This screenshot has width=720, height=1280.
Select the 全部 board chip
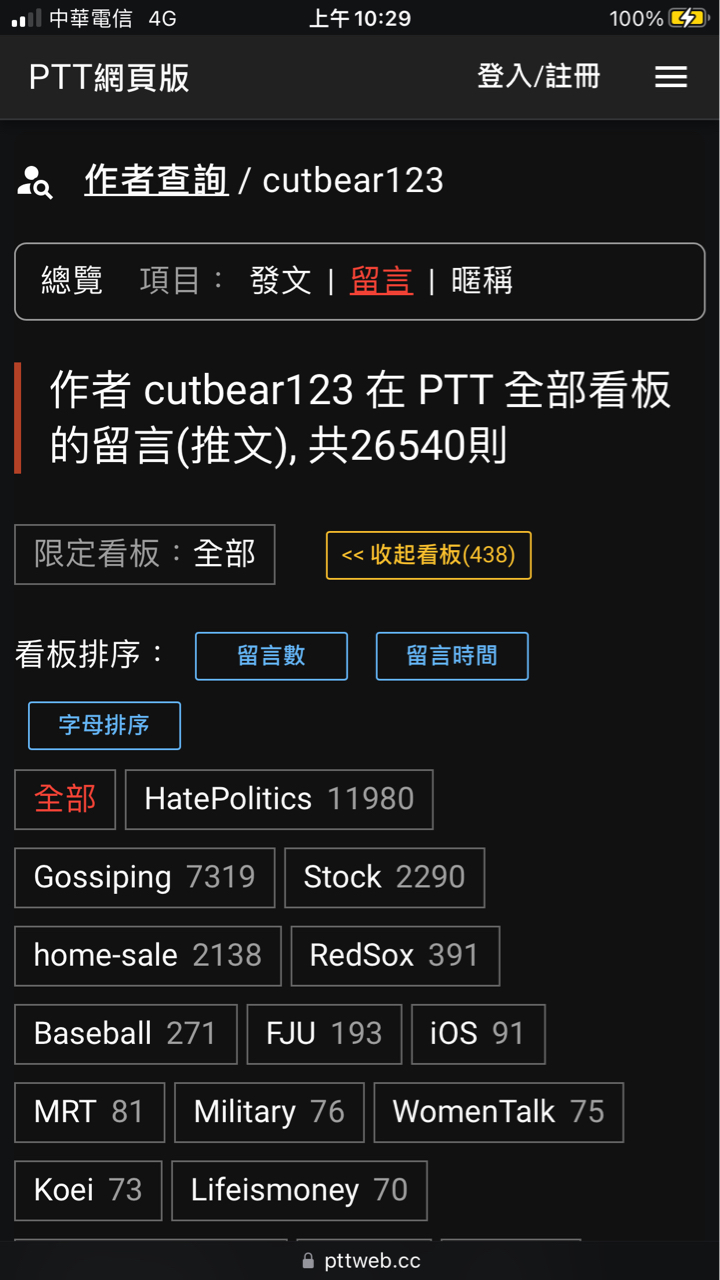[65, 799]
